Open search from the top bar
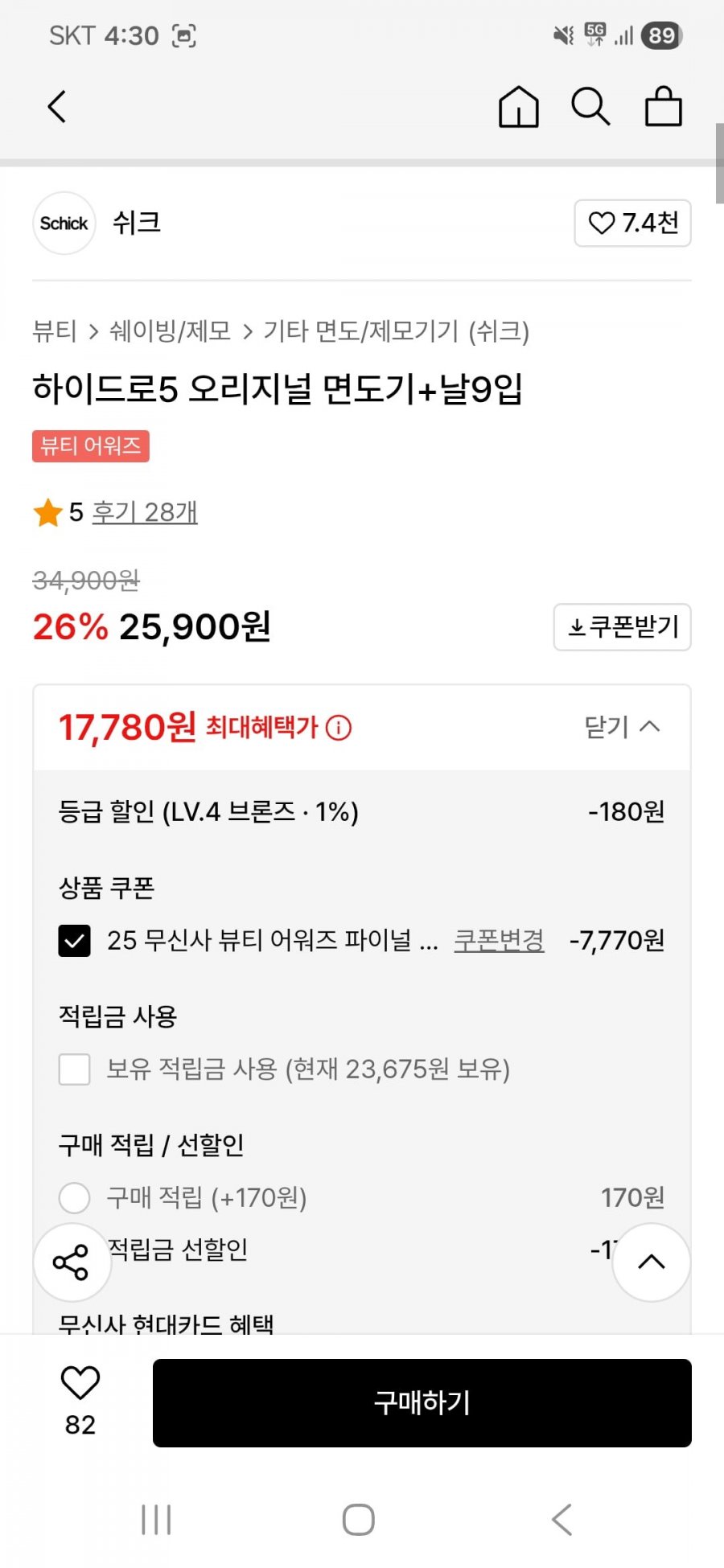 pos(590,106)
